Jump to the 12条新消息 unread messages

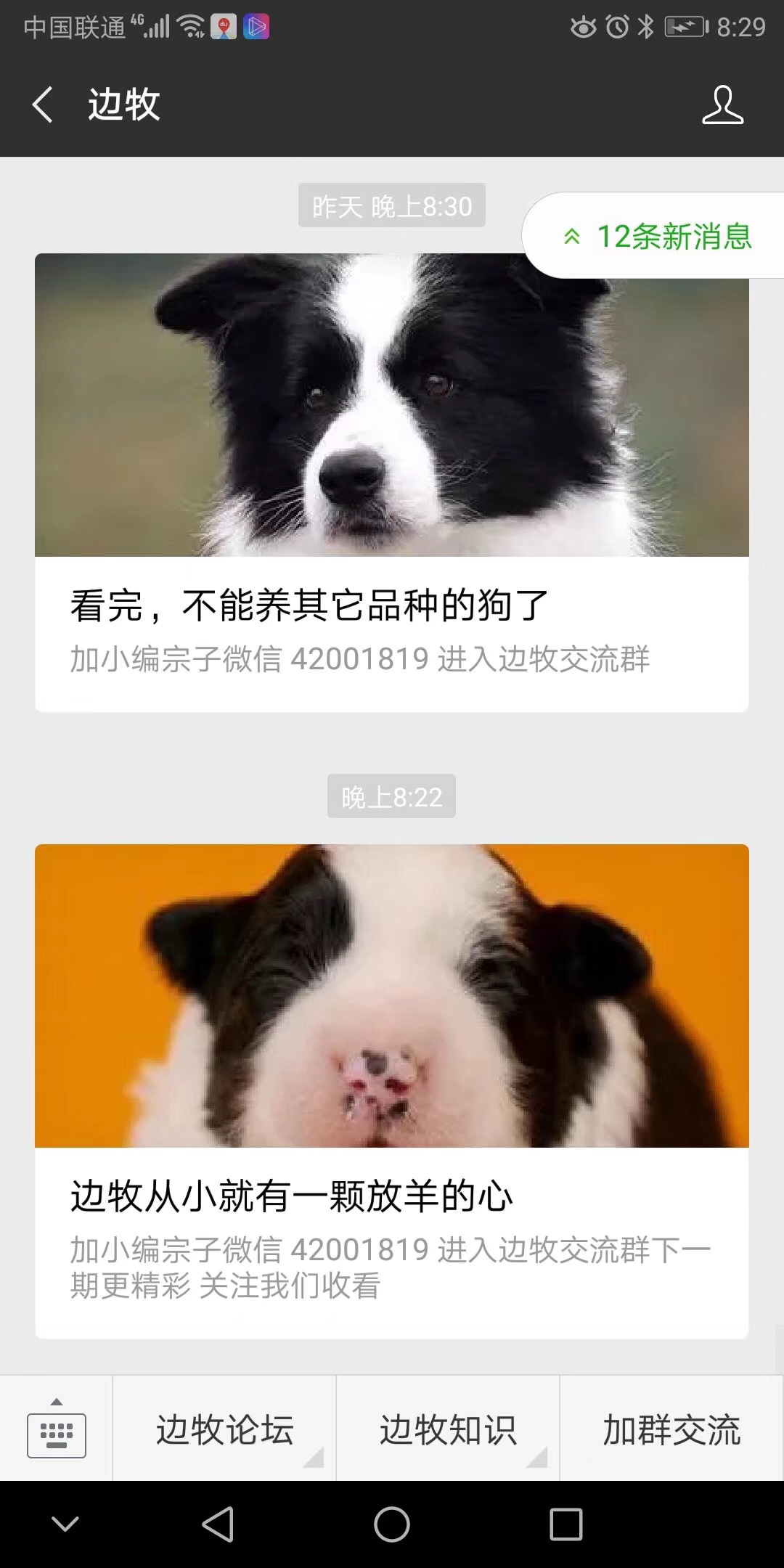[x=657, y=237]
